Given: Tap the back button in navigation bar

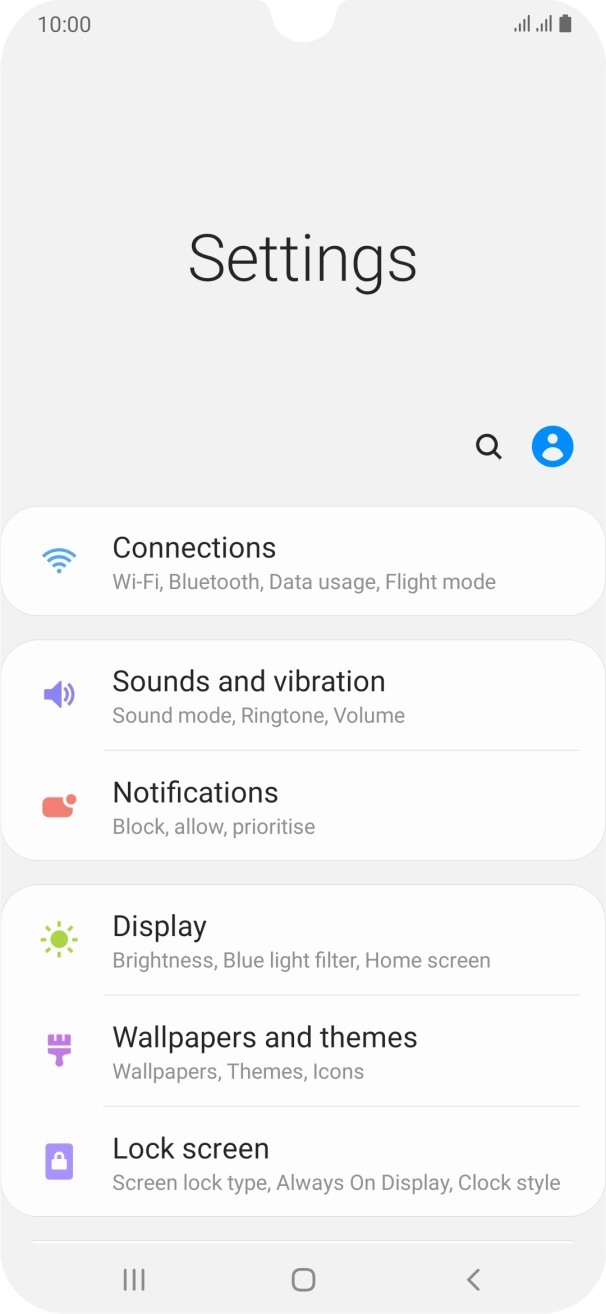Looking at the screenshot, I should tap(473, 1279).
